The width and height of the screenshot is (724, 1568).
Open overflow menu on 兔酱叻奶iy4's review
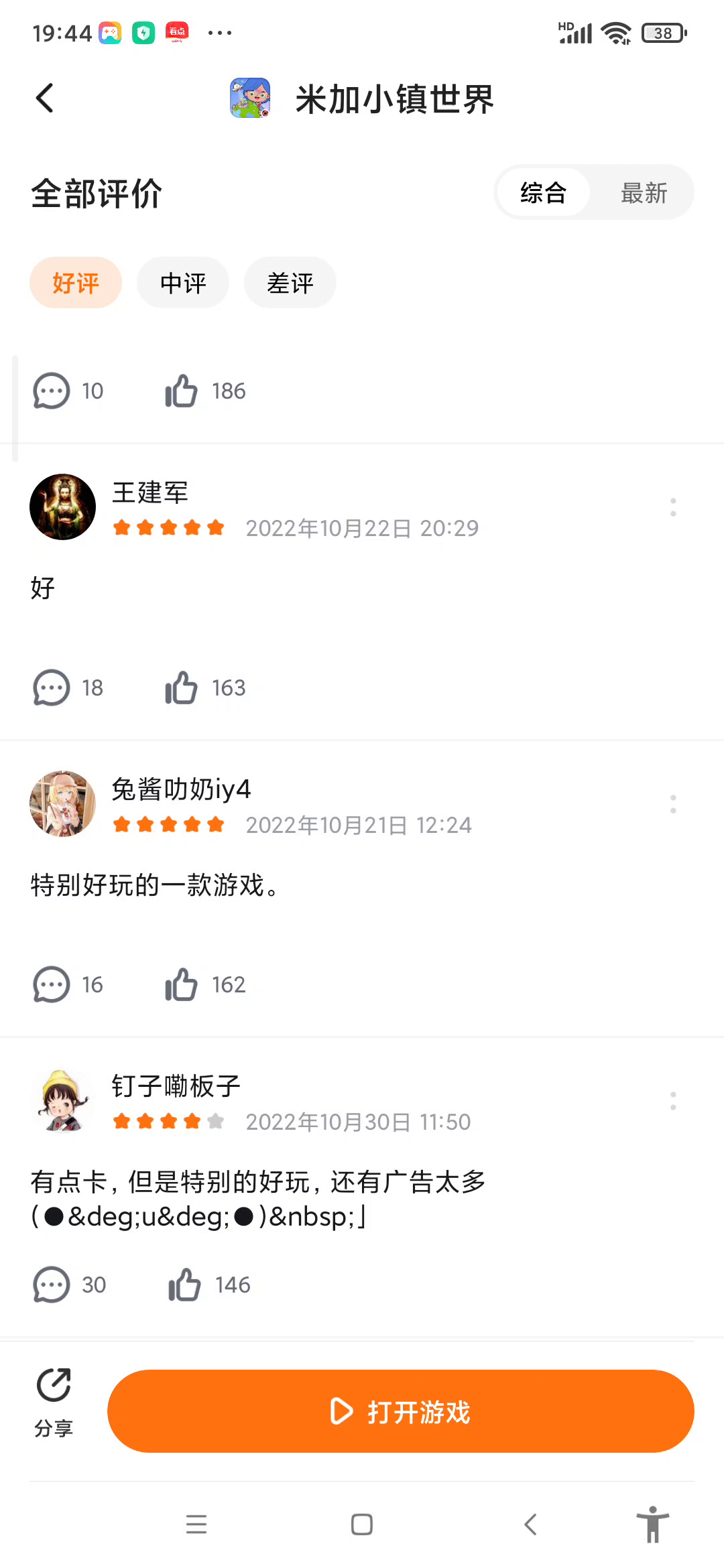[673, 804]
